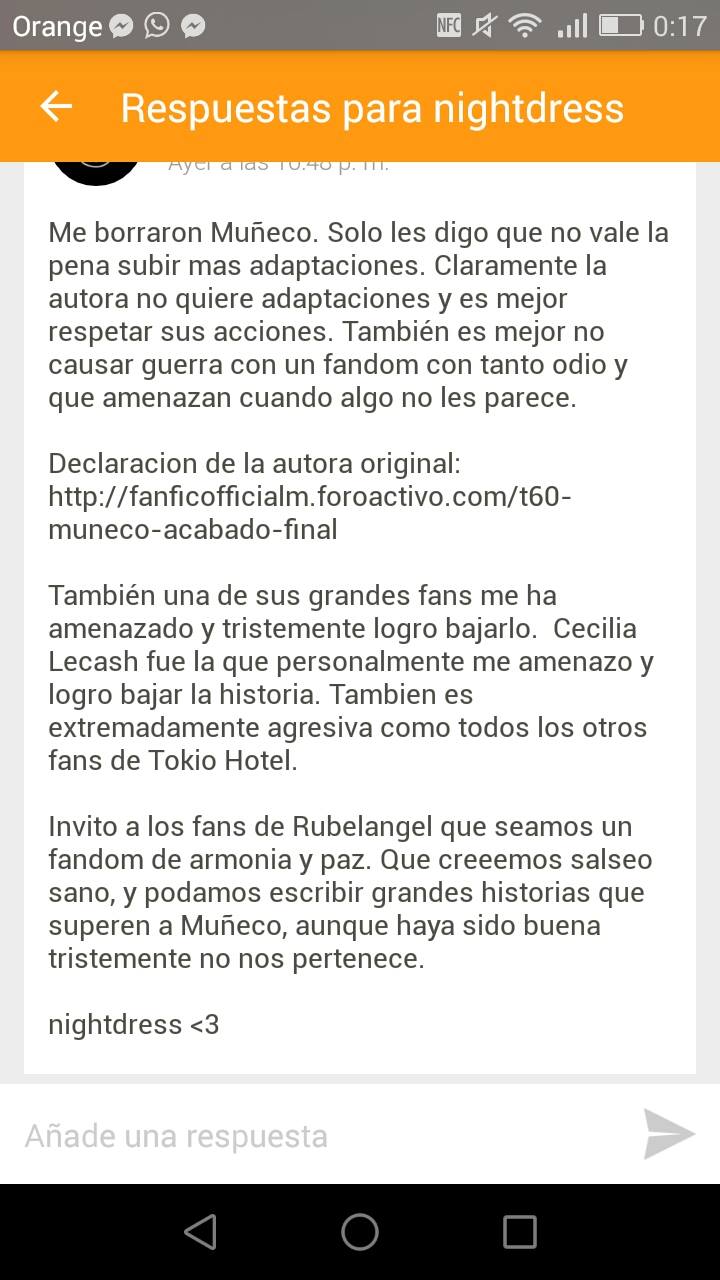Go back from Respuestas para nightdress
The image size is (720, 1280).
click(56, 107)
